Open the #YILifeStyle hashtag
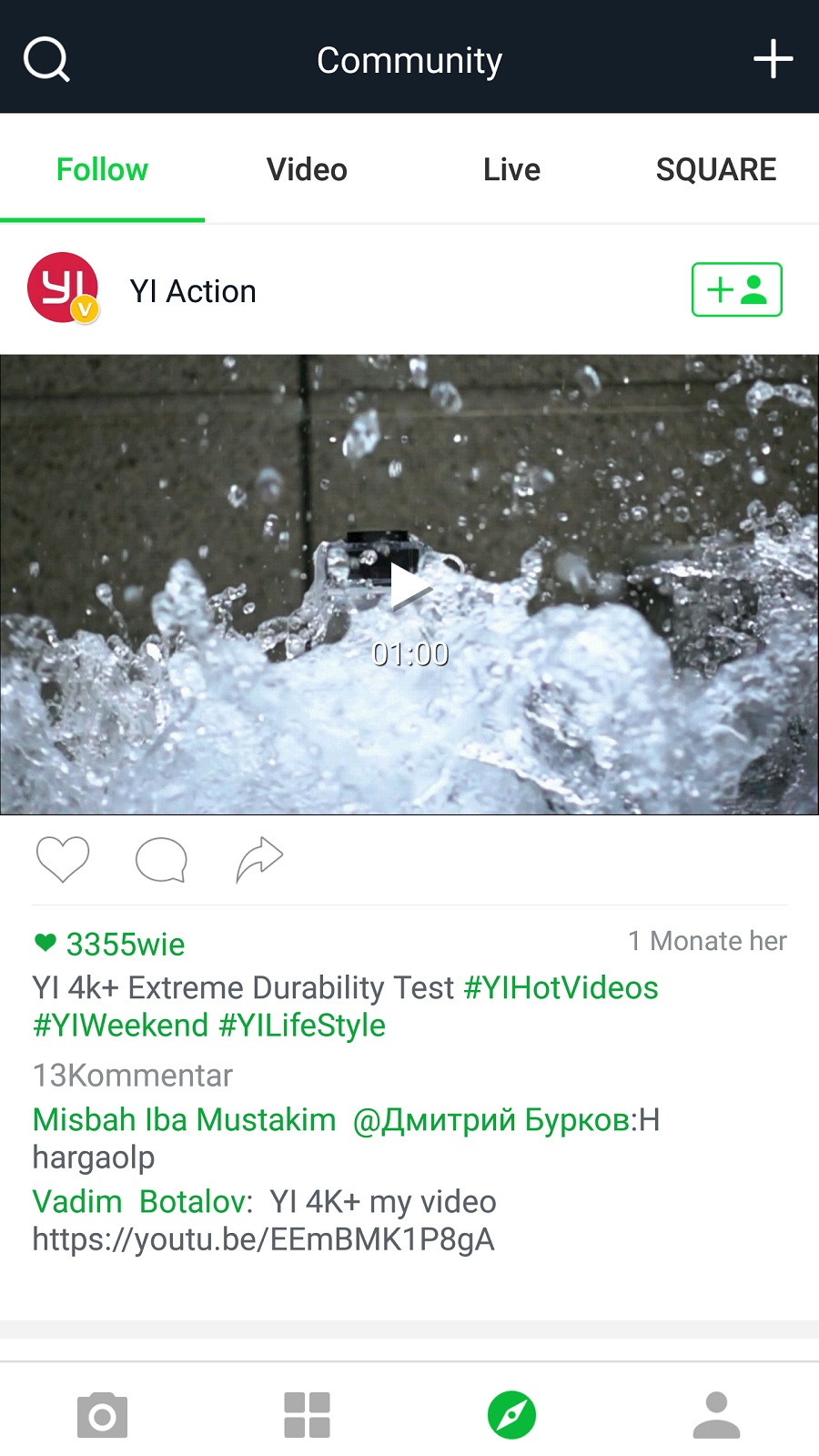 tap(302, 1026)
